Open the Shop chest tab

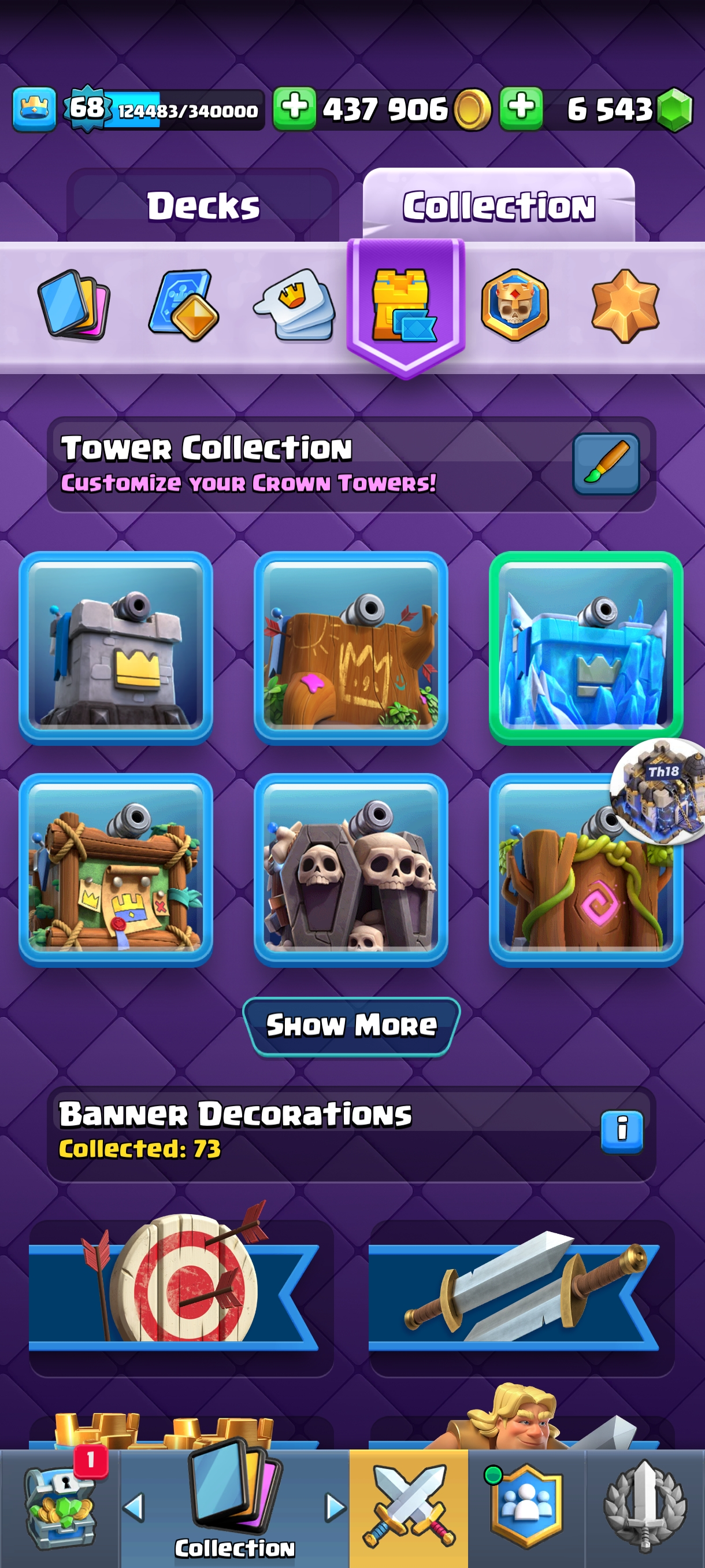tap(60, 1508)
